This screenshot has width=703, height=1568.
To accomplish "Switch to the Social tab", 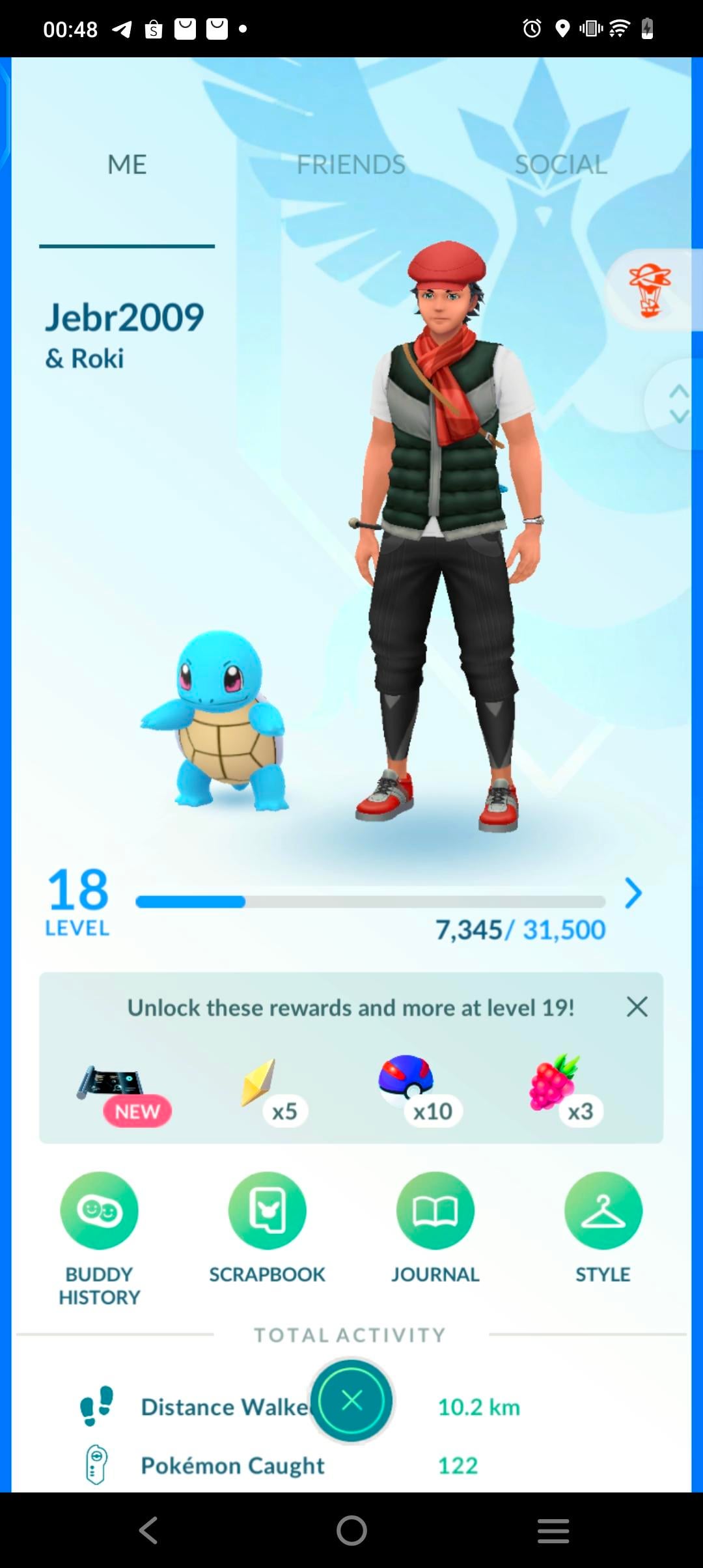I will (560, 165).
